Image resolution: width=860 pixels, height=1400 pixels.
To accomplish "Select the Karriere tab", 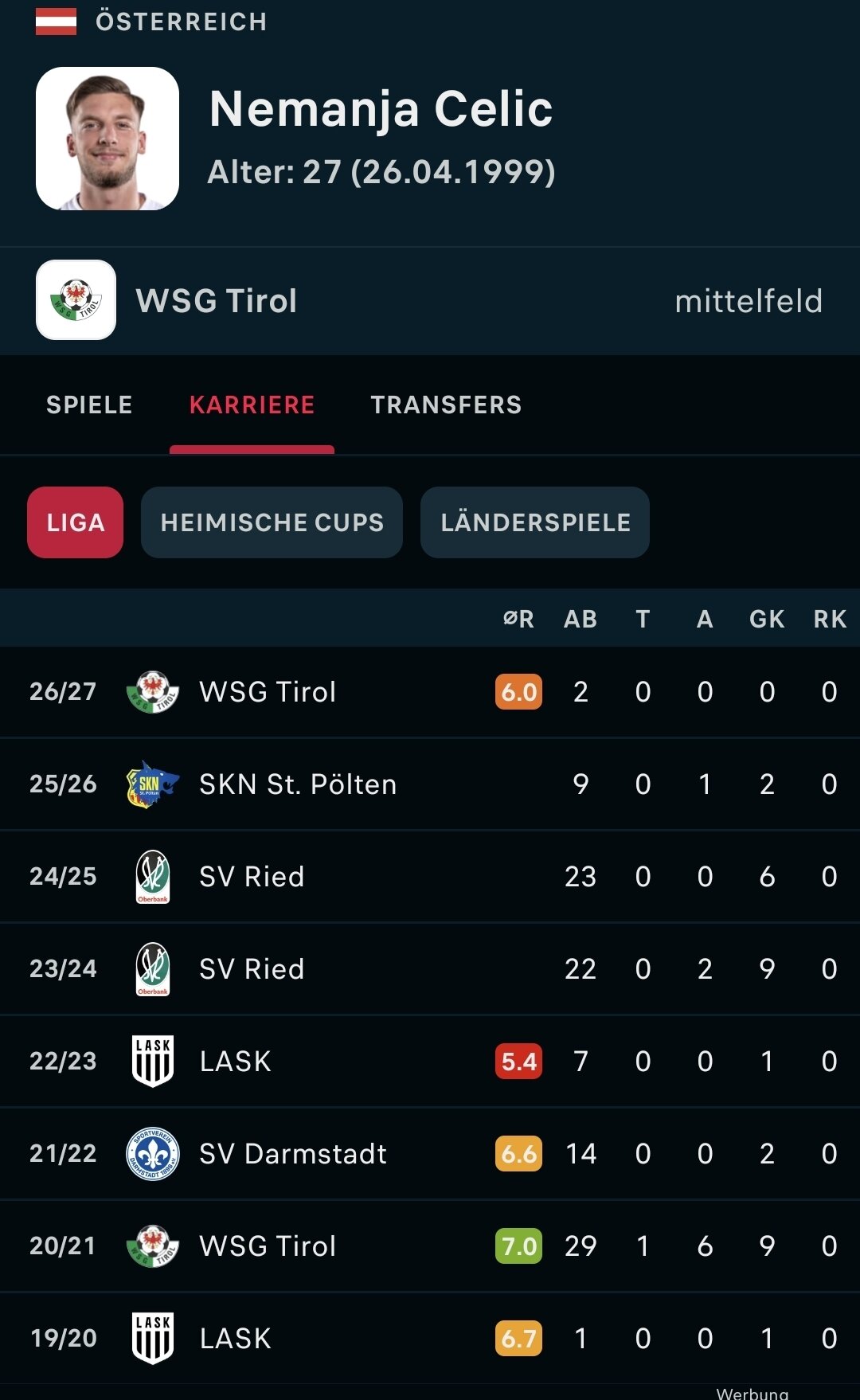I will pos(252,405).
